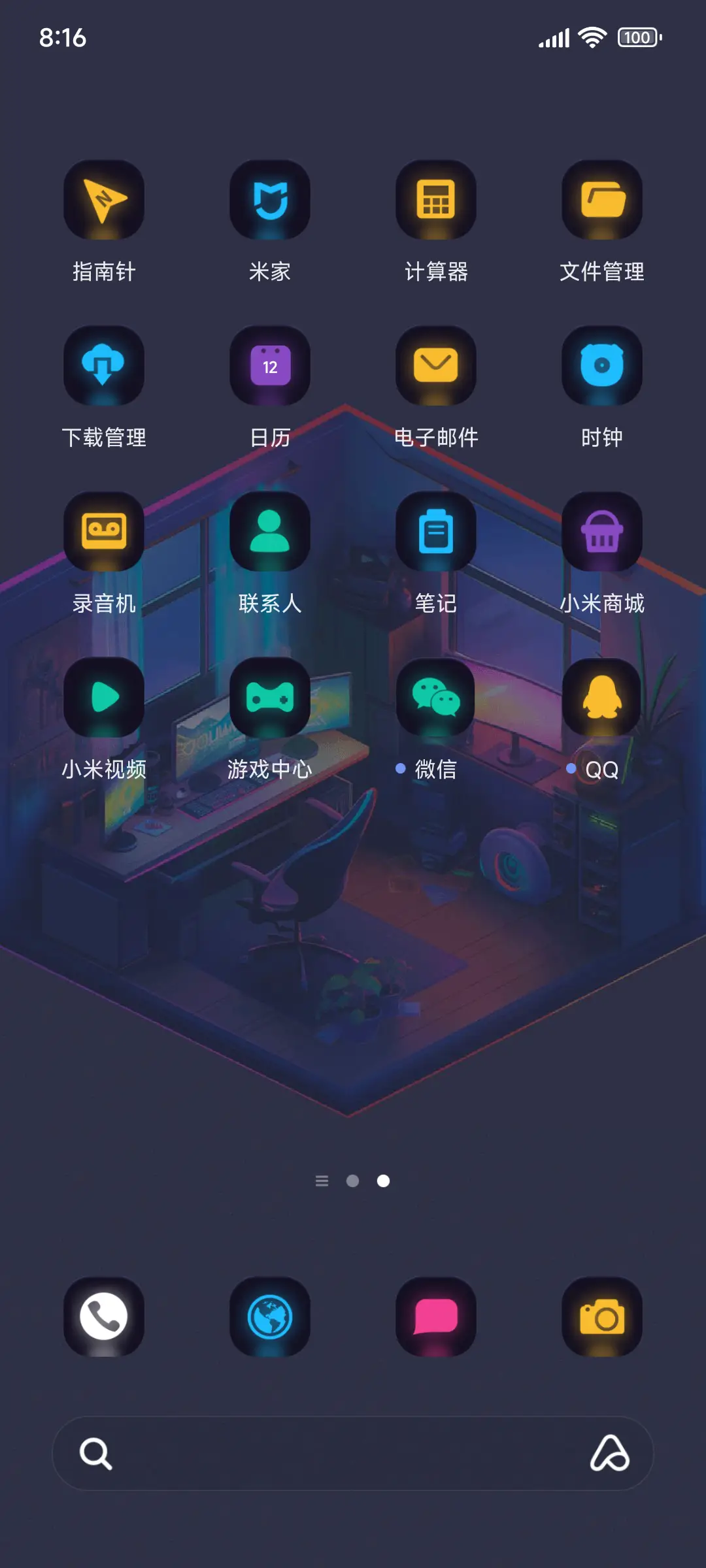
Task: Browse 小米商城 Mi Store
Action: [x=602, y=532]
